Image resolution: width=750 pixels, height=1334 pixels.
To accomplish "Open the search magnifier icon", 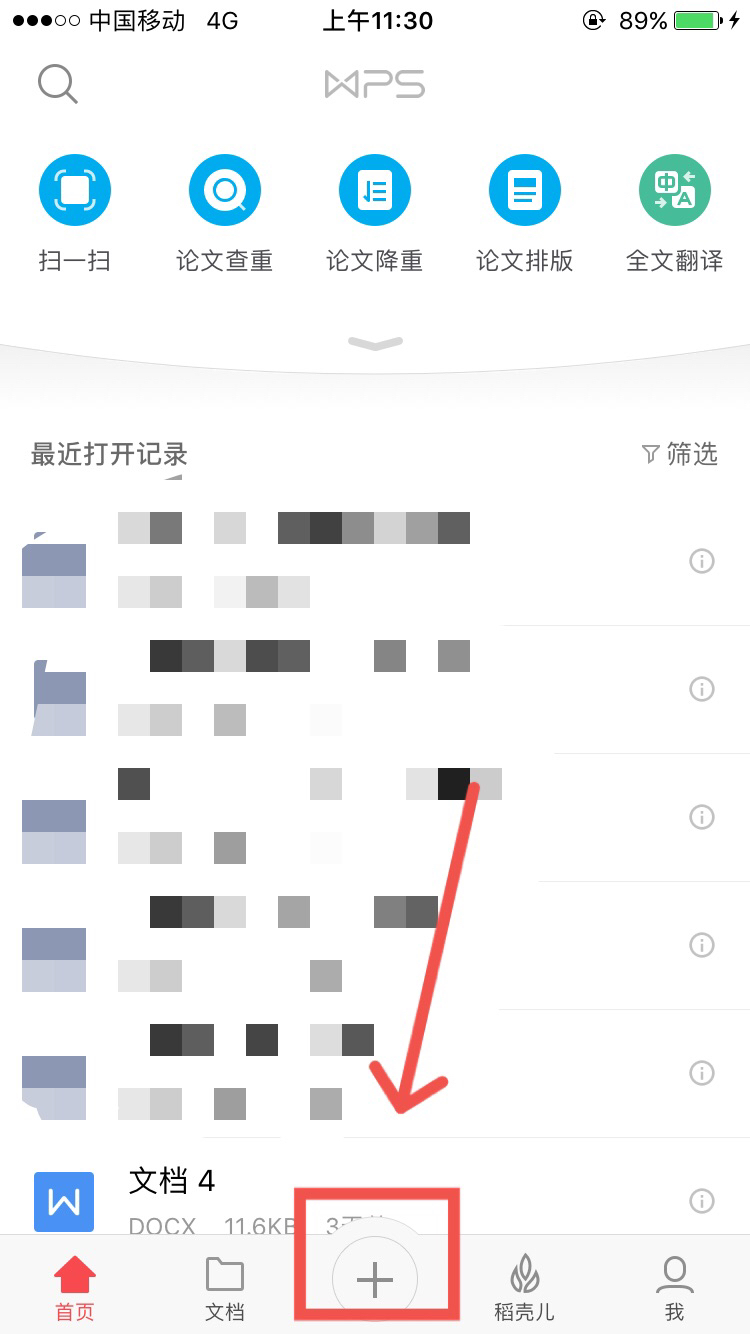I will click(57, 84).
